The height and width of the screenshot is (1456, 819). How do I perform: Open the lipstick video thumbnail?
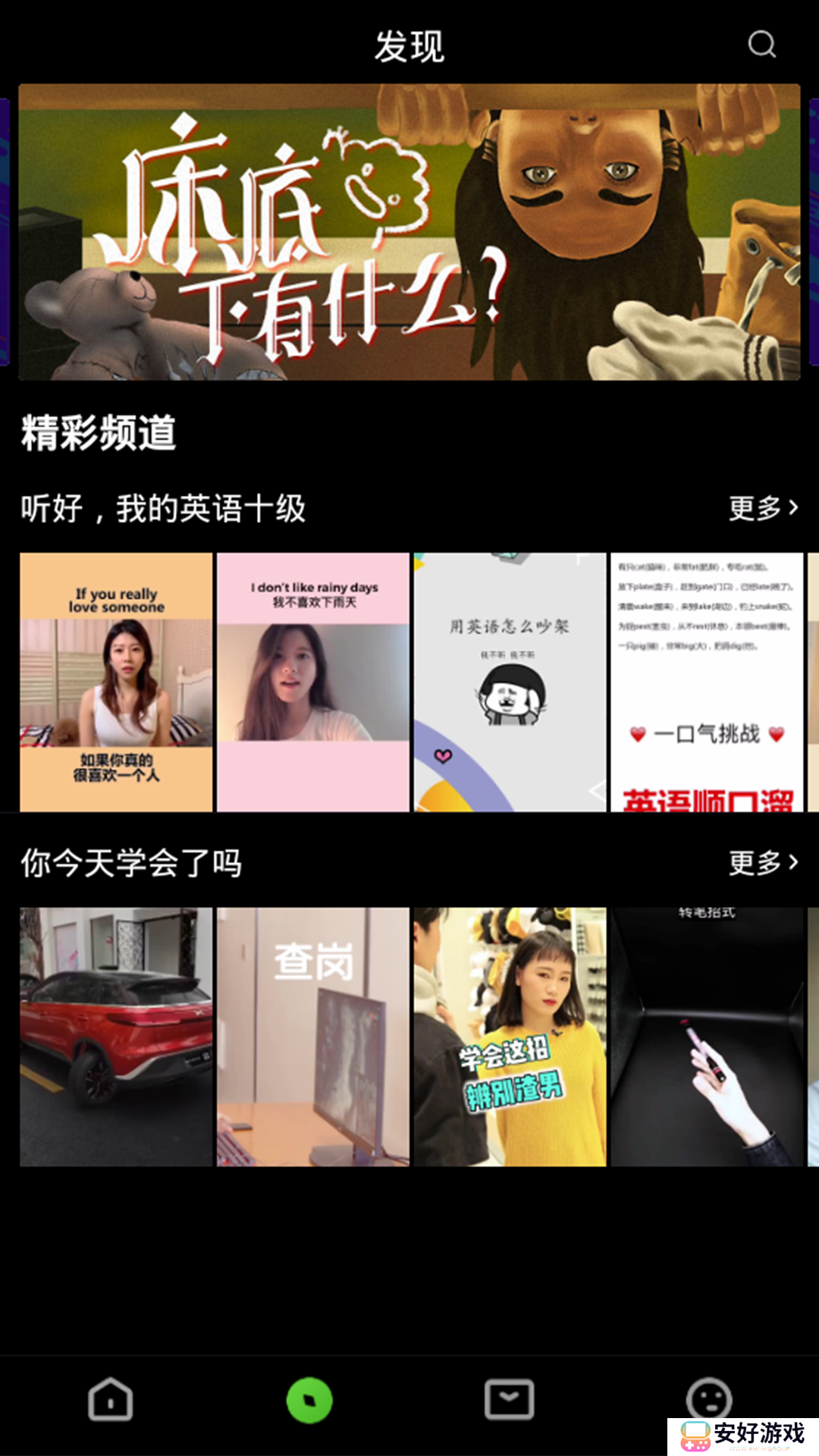706,1037
